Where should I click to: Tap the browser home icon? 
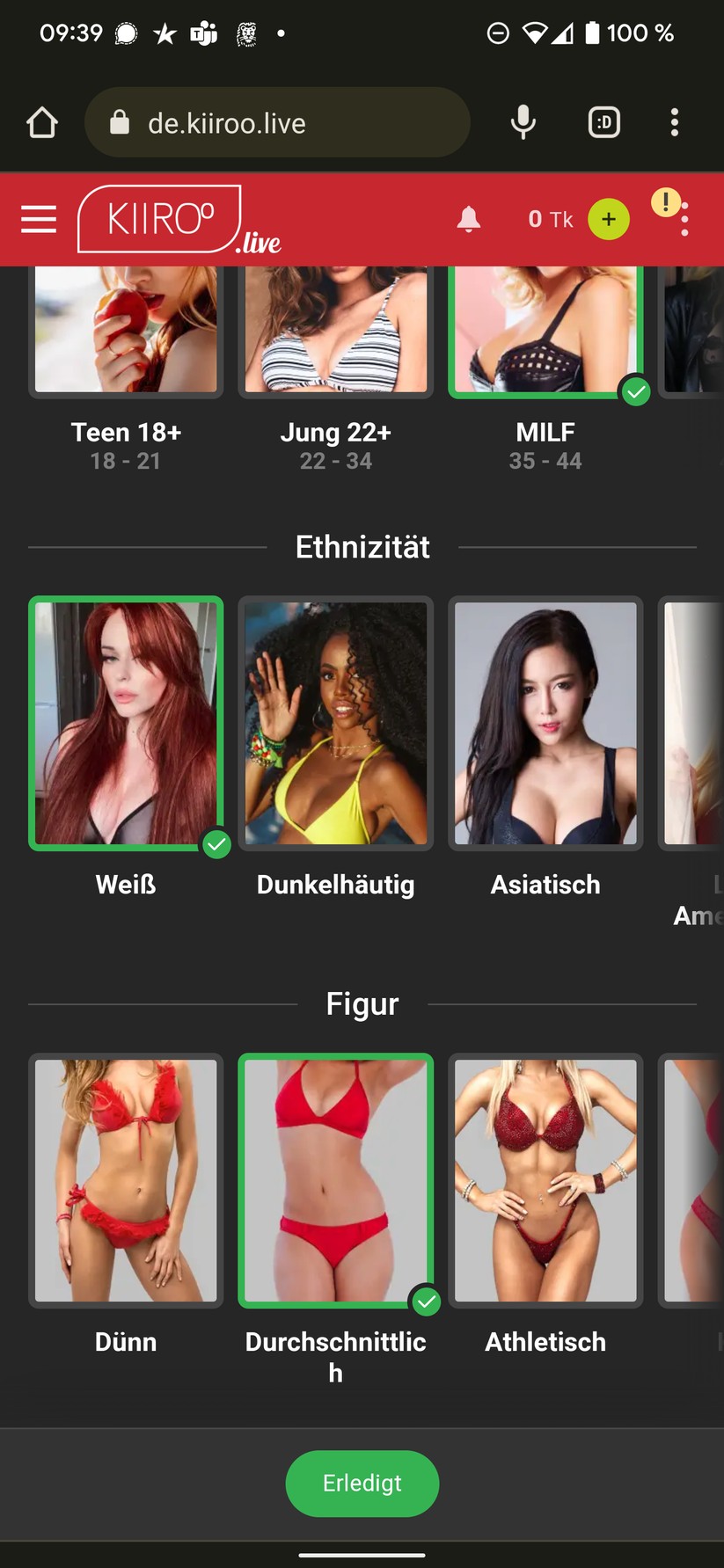point(41,121)
